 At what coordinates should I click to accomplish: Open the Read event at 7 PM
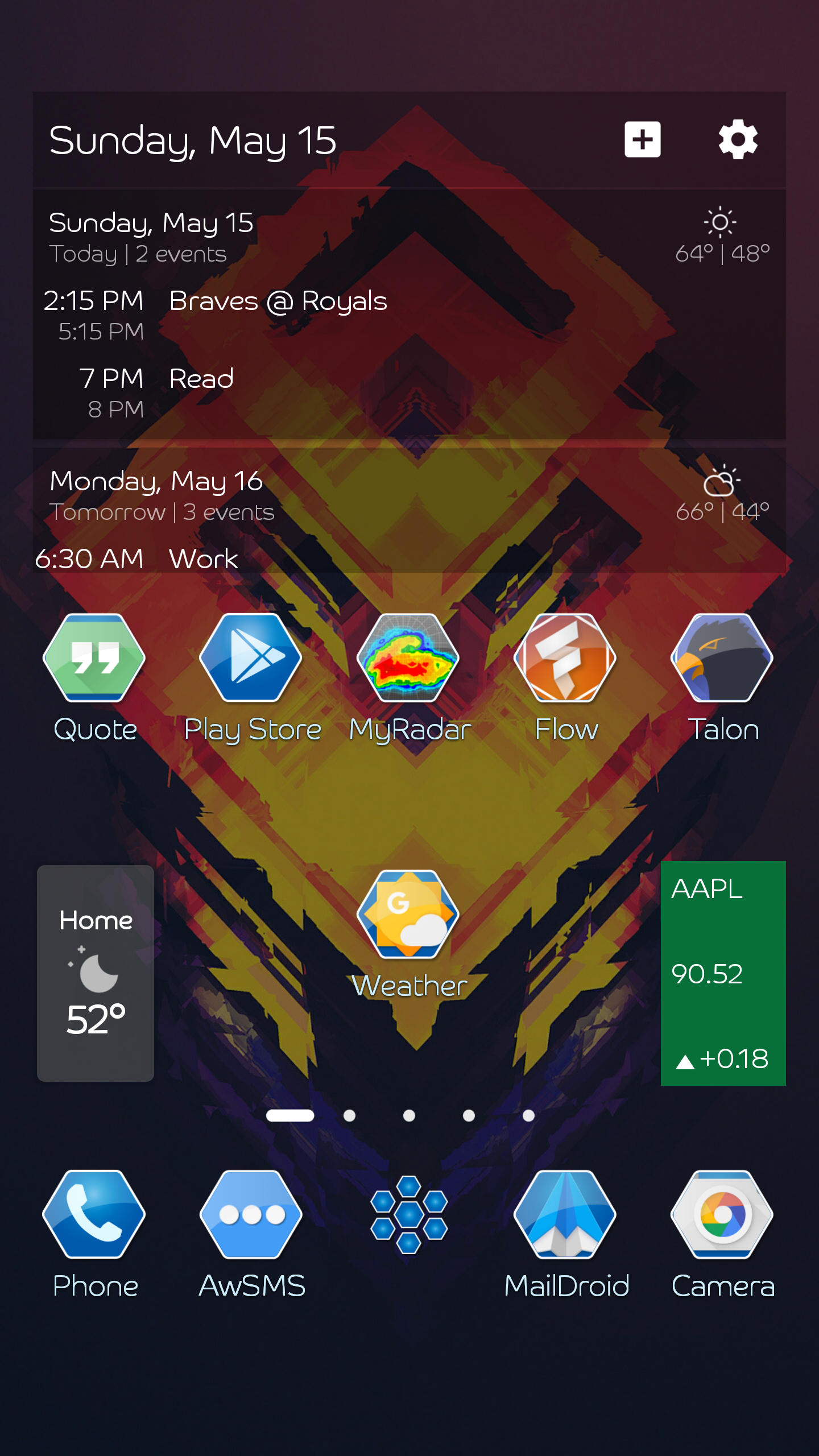click(201, 379)
